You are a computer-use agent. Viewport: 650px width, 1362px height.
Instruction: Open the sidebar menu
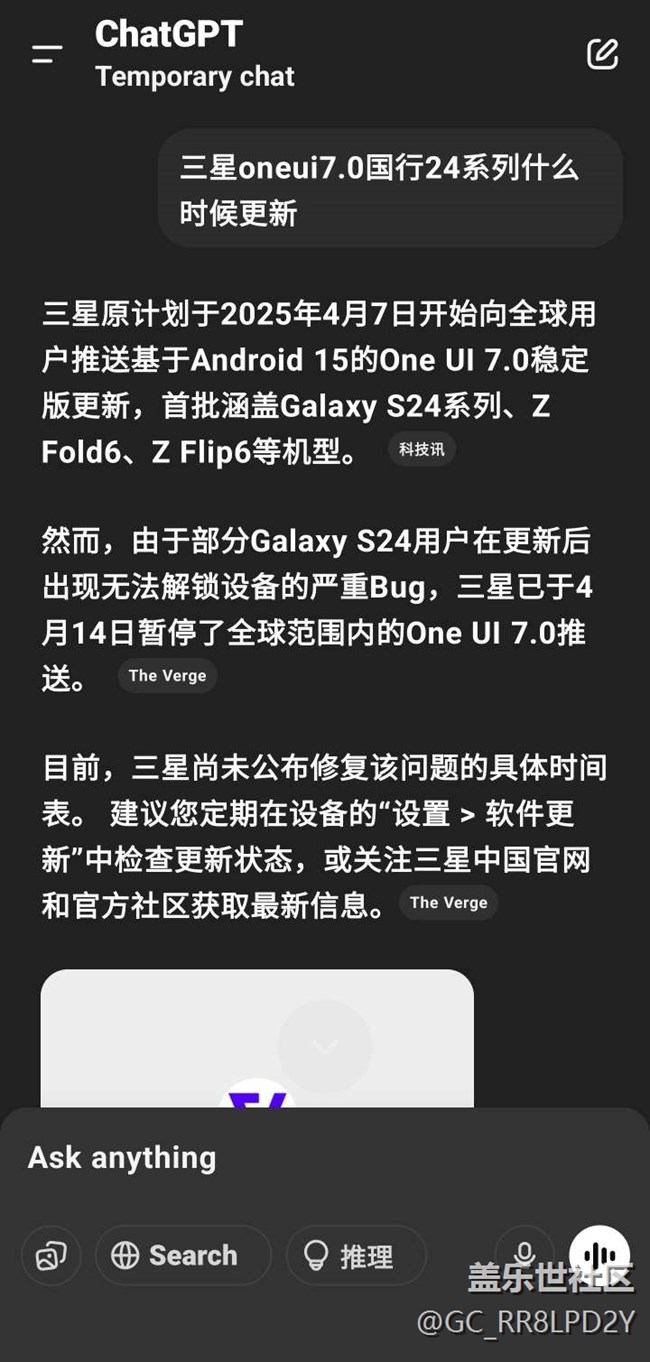47,54
